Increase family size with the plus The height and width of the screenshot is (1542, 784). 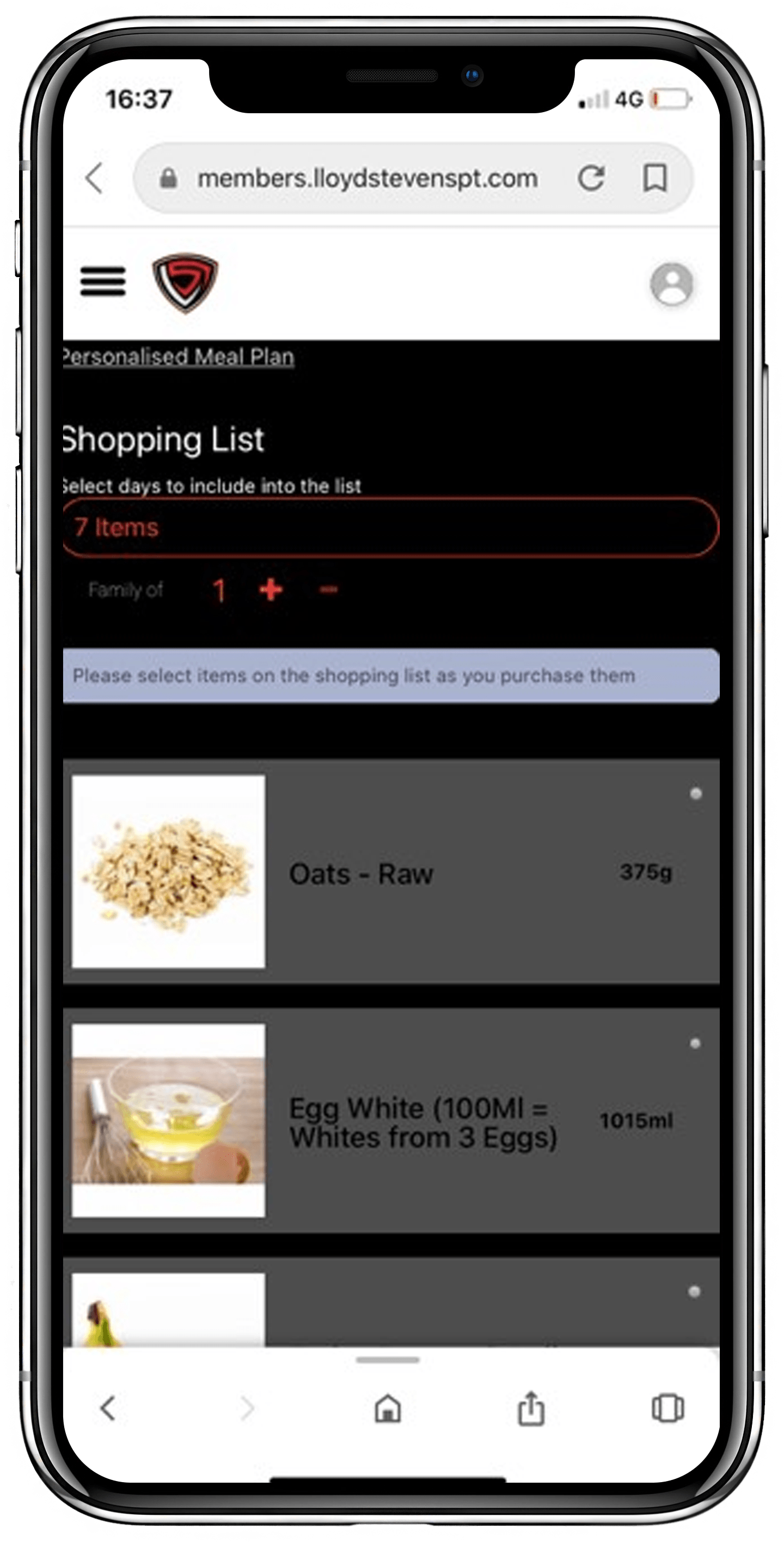click(271, 590)
